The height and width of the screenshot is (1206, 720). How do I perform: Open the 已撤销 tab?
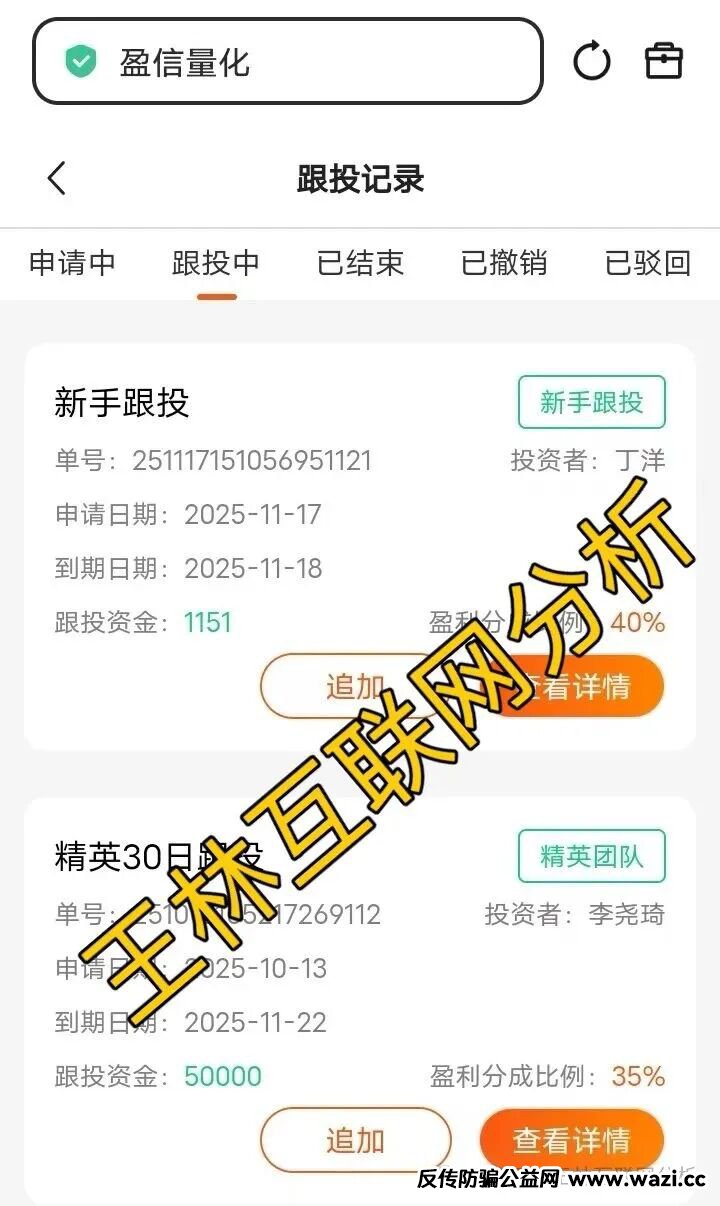pos(504,263)
